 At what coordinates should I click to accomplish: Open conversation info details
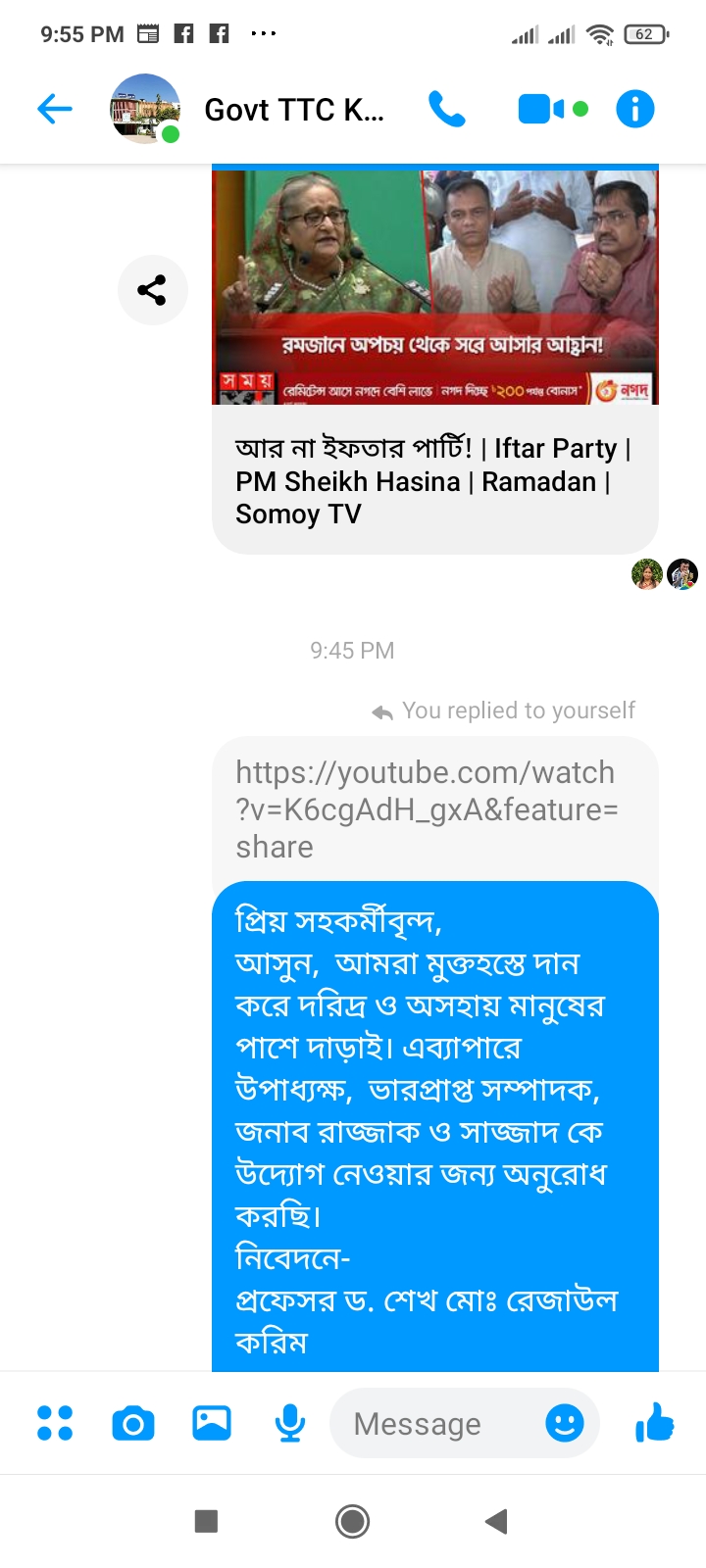tap(634, 109)
